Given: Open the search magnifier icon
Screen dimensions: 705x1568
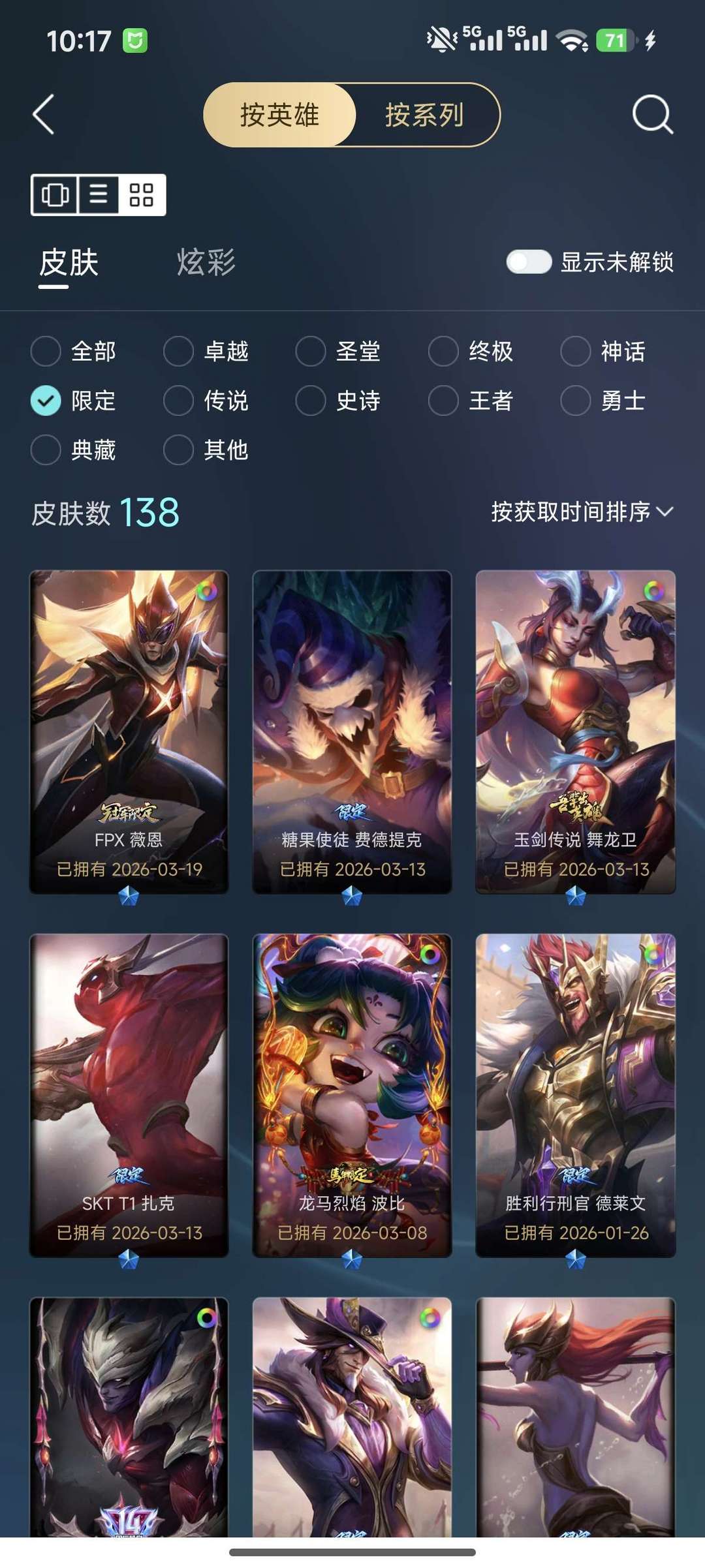Looking at the screenshot, I should pos(652,115).
